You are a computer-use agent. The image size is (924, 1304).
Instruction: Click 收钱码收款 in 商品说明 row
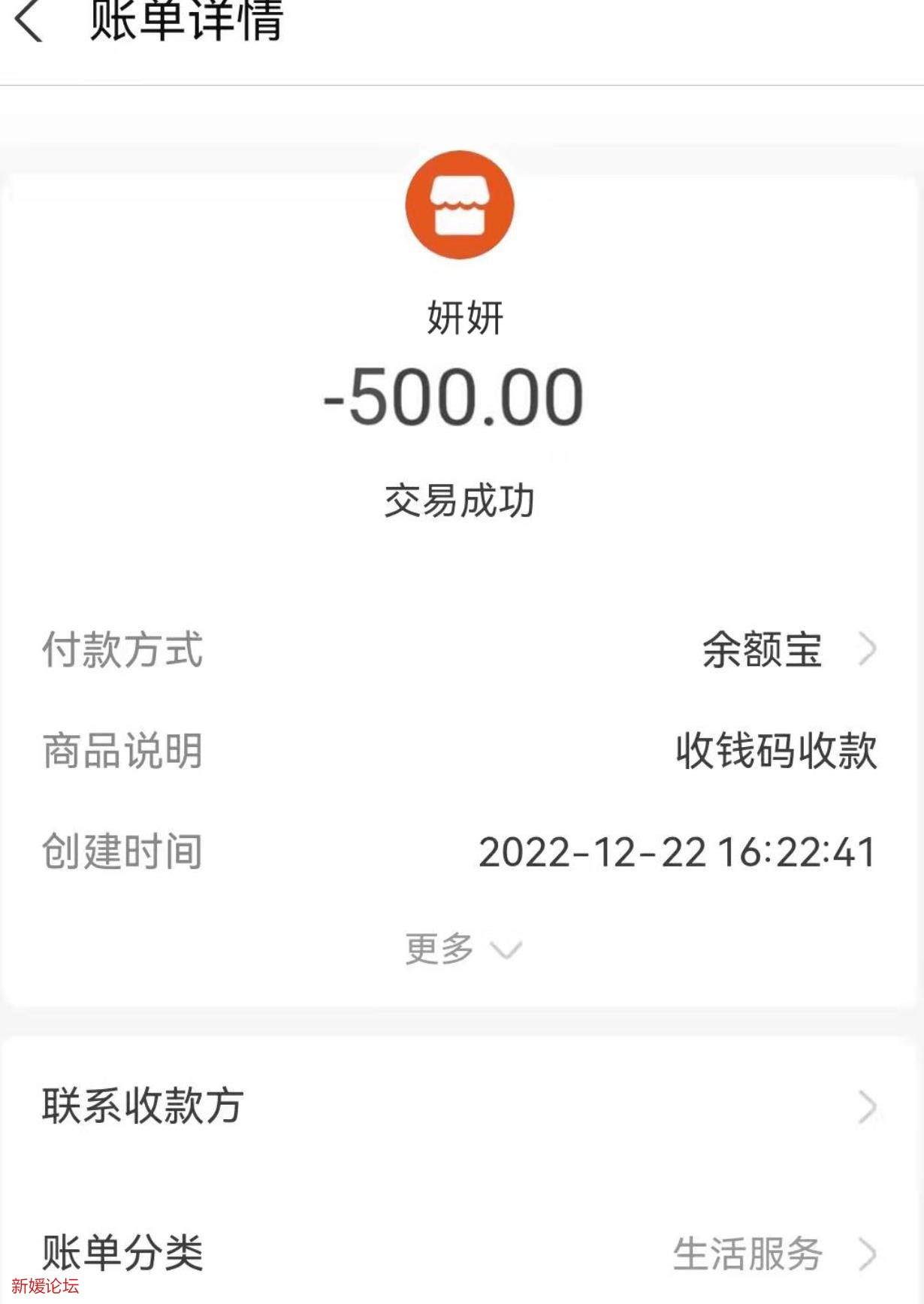pyautogui.click(x=774, y=753)
